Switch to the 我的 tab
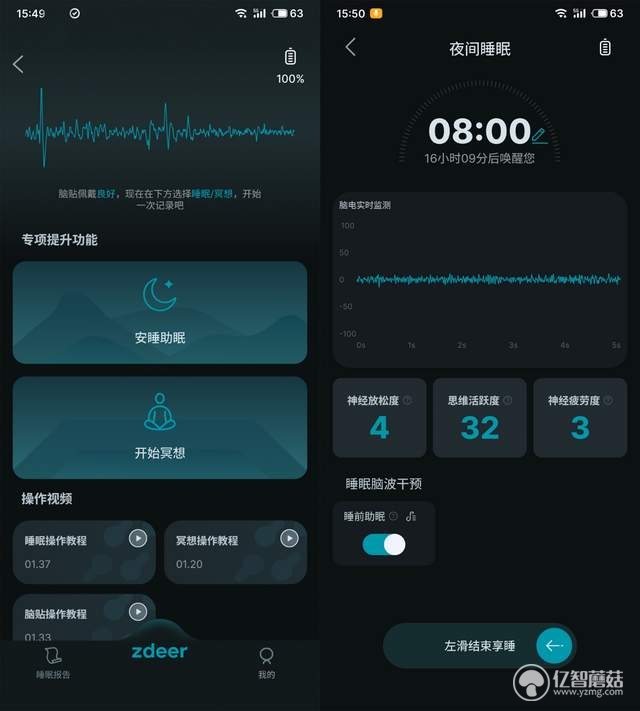The height and width of the screenshot is (711, 640). (266, 662)
